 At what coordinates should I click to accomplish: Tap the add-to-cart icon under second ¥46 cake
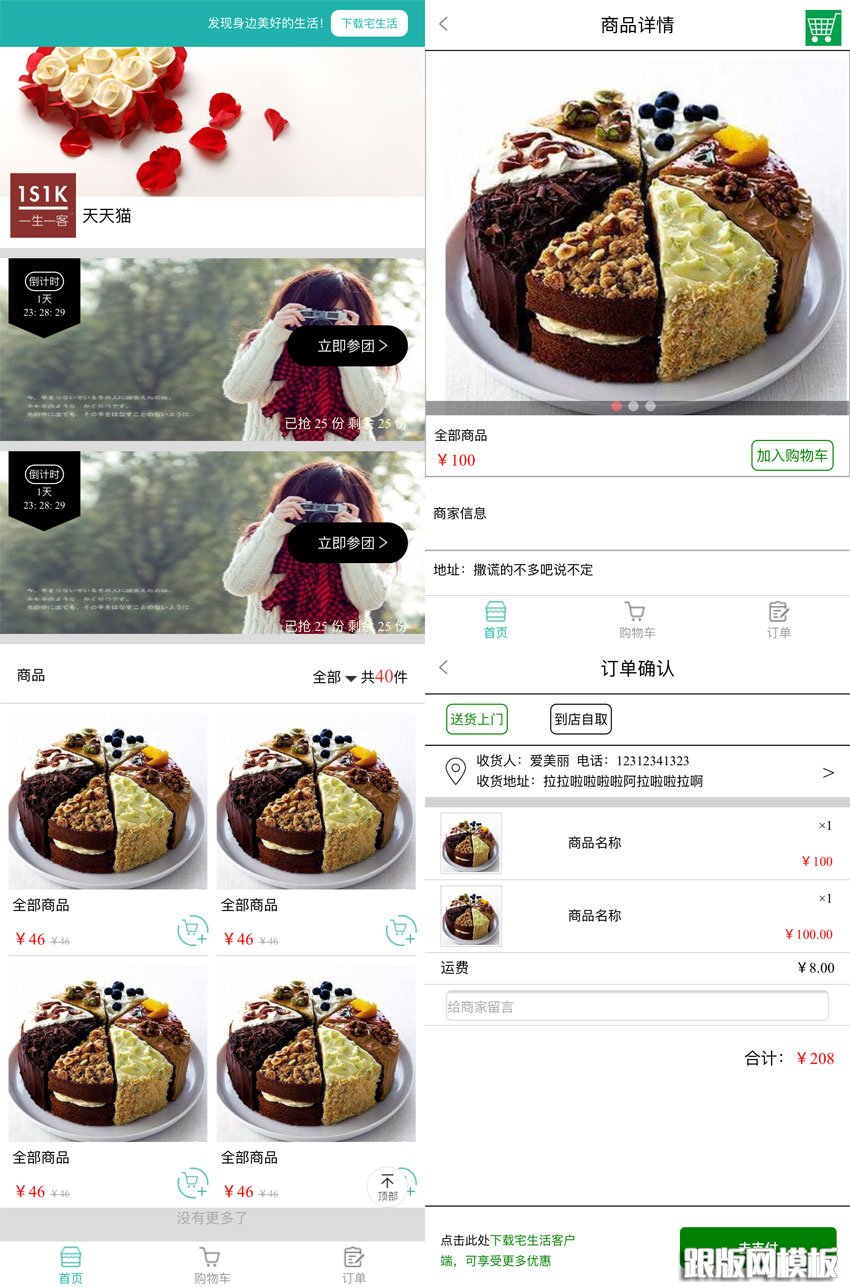click(x=400, y=930)
